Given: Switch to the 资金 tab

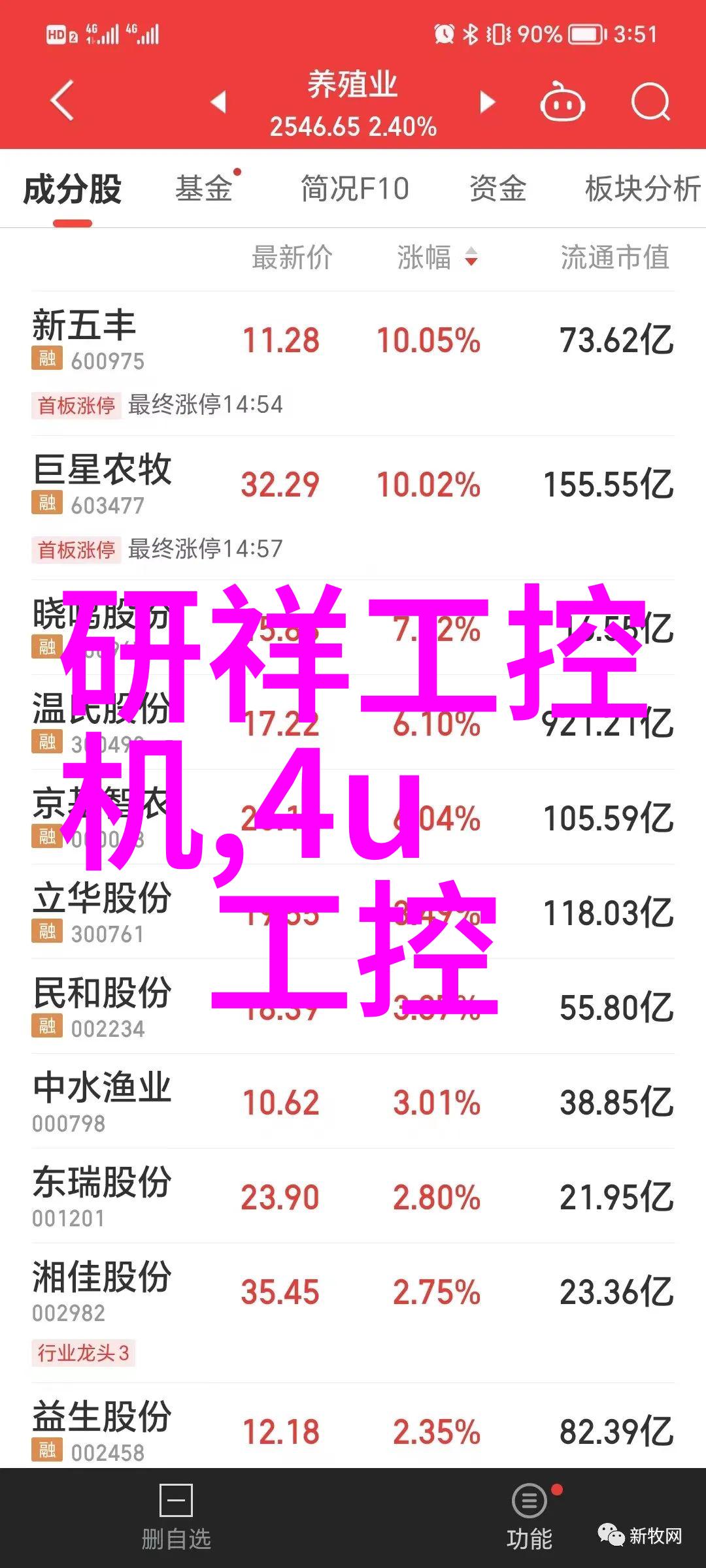Looking at the screenshot, I should [497, 189].
